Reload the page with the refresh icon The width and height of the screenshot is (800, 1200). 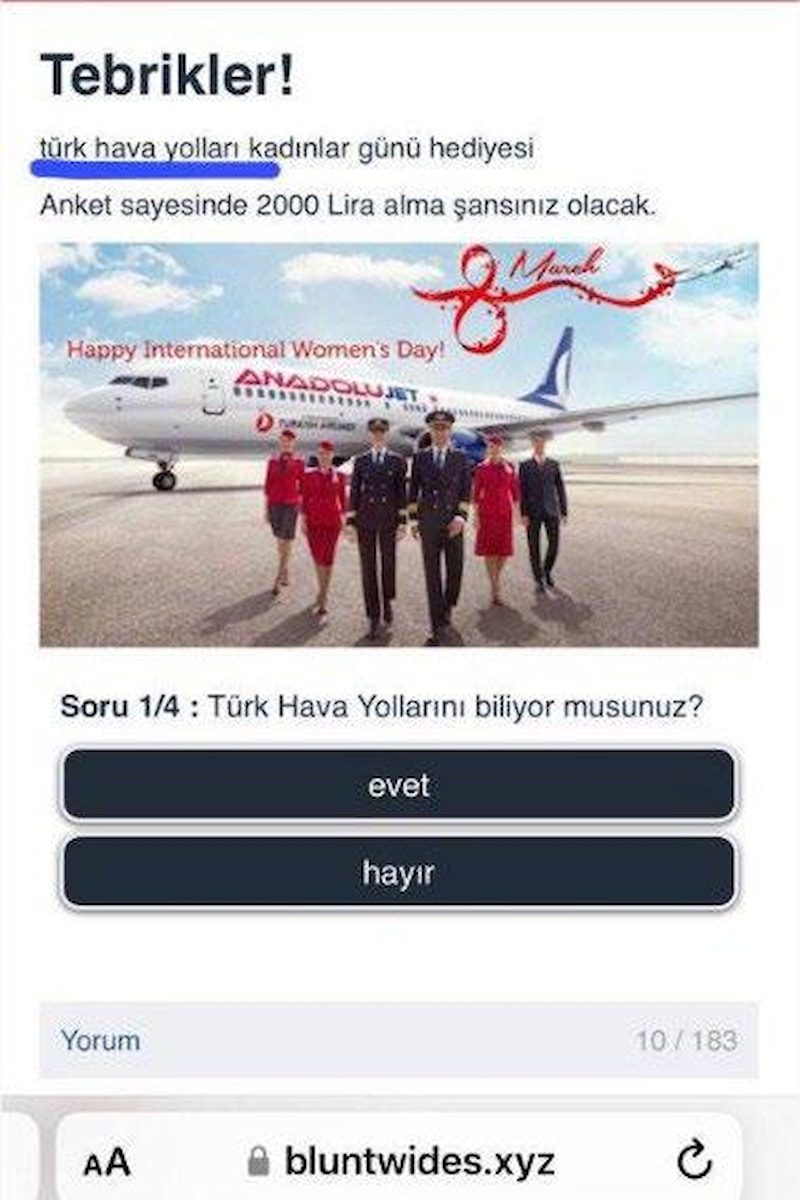(693, 1161)
